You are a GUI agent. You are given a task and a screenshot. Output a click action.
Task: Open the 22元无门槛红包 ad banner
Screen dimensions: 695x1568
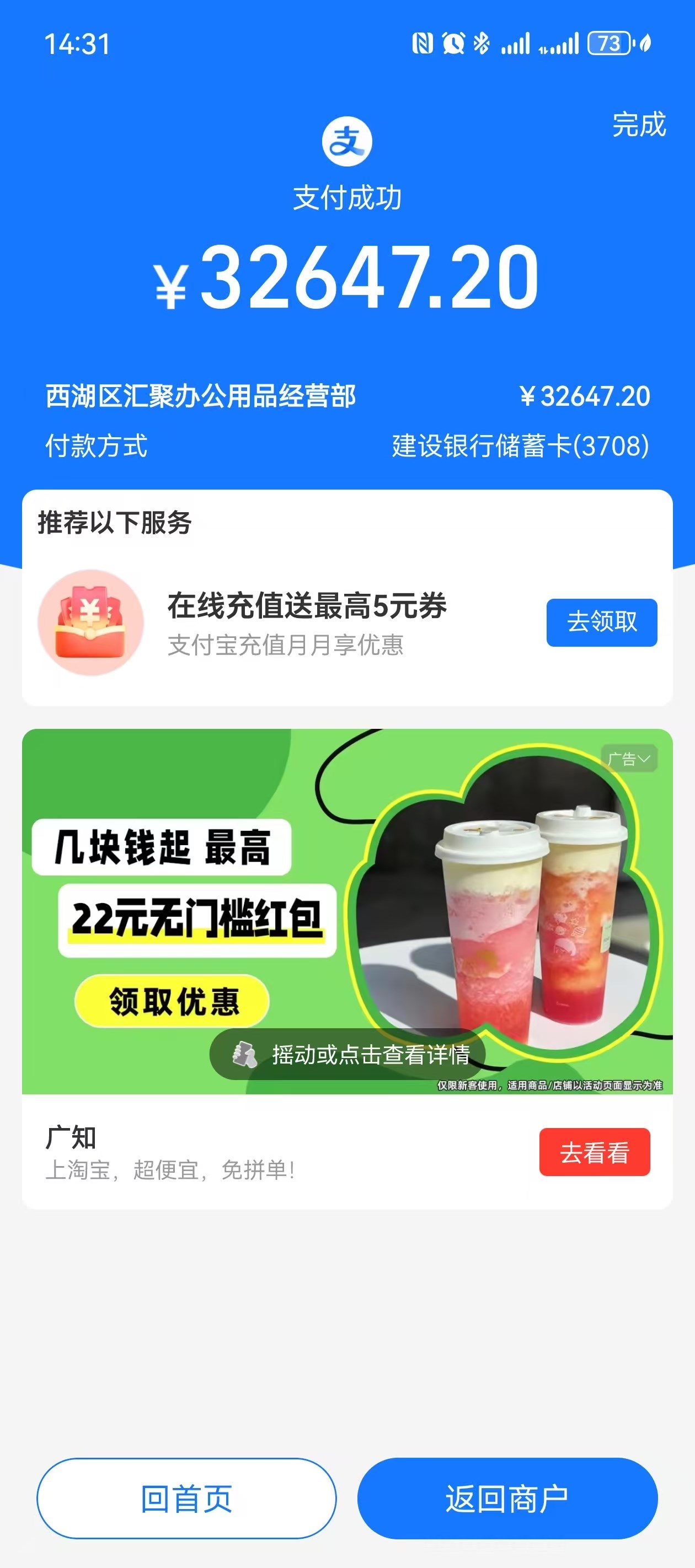tap(347, 911)
